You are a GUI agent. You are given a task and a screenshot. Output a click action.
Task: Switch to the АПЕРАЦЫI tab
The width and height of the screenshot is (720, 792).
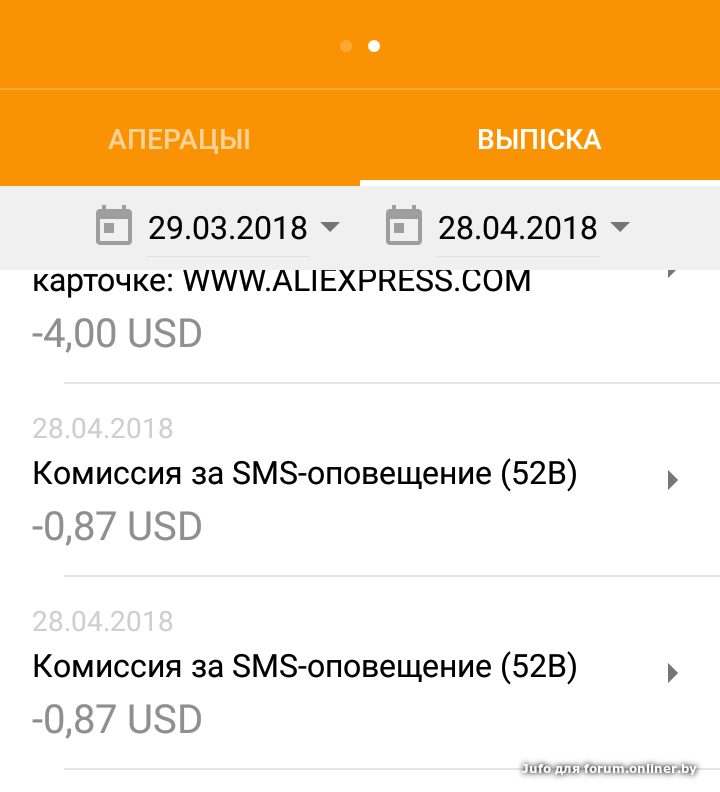tap(179, 139)
